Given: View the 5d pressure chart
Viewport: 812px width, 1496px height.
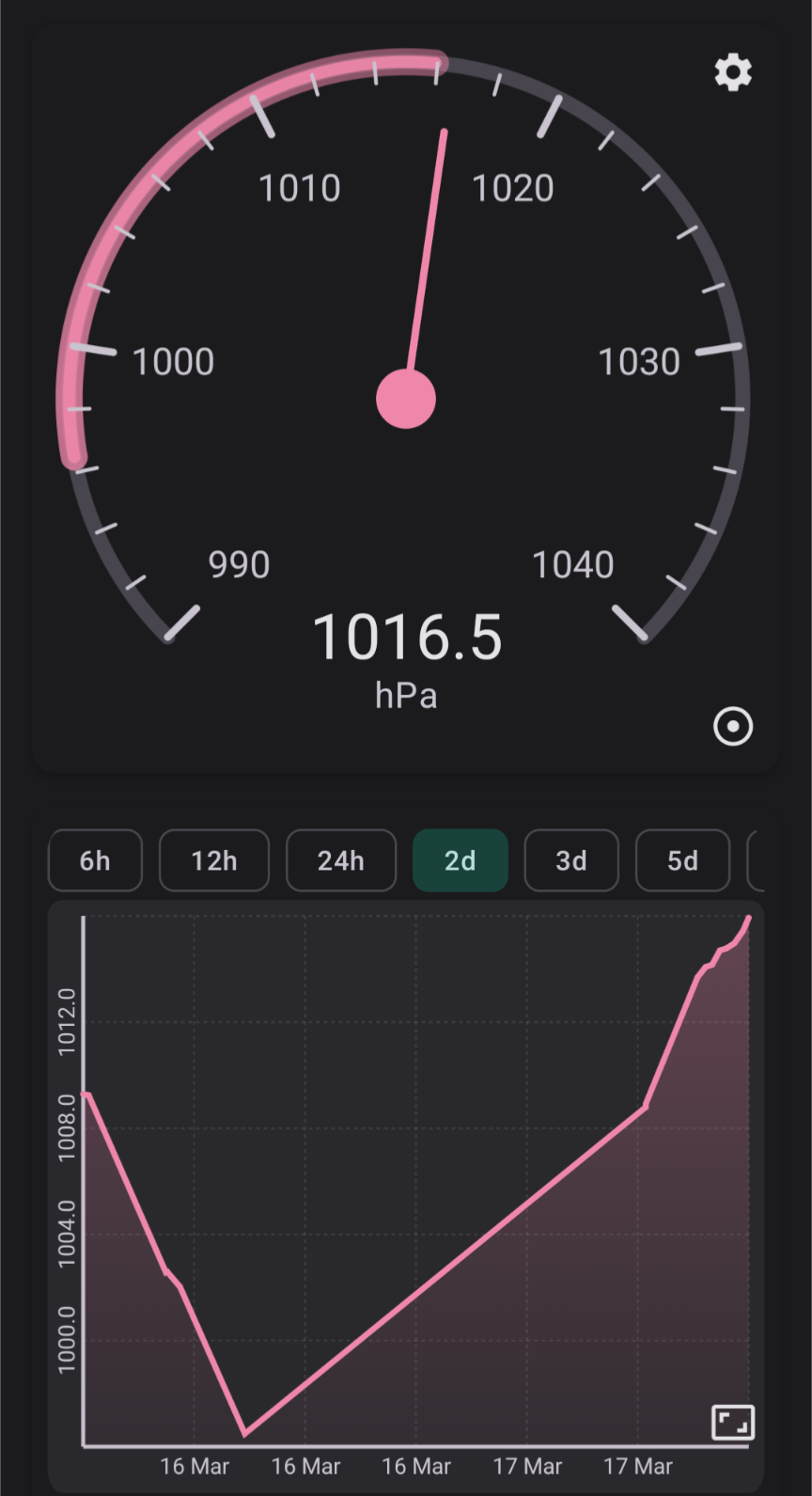Looking at the screenshot, I should pos(682,860).
